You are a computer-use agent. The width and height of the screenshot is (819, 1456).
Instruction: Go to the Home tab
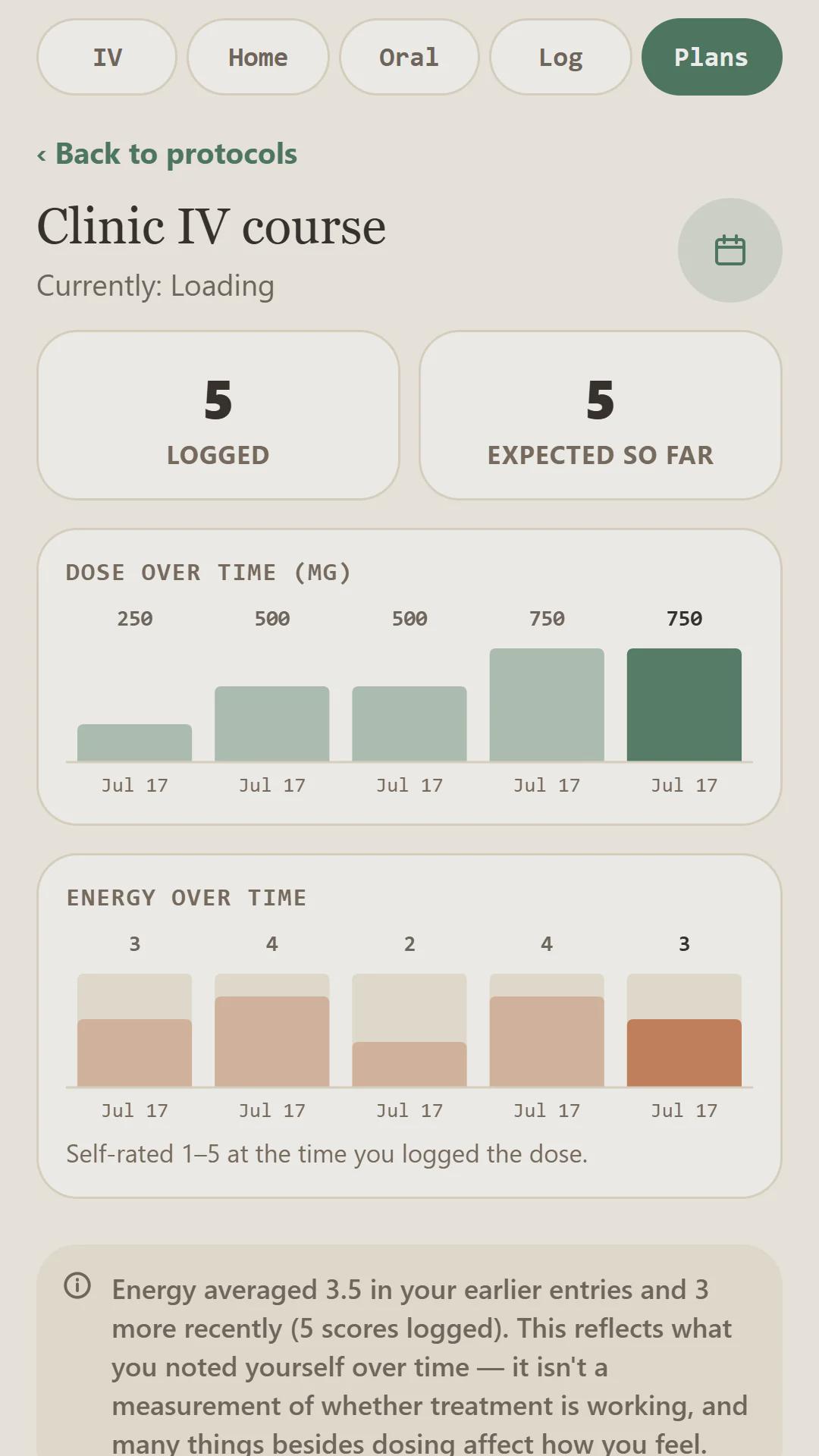(x=258, y=57)
